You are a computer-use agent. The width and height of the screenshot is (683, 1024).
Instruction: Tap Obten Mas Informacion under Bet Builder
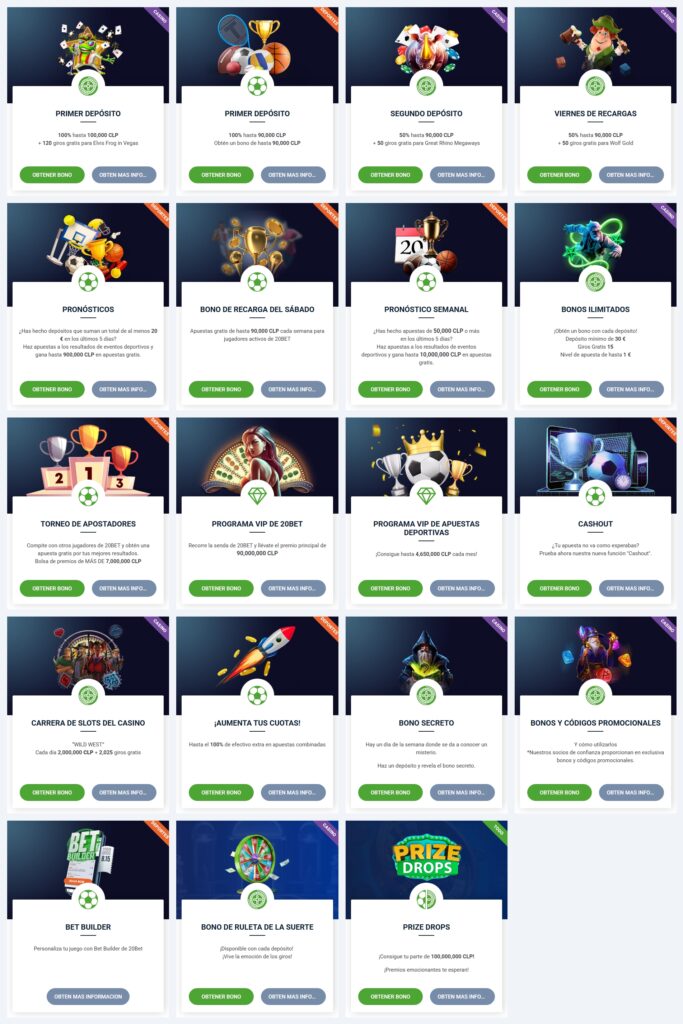88,996
